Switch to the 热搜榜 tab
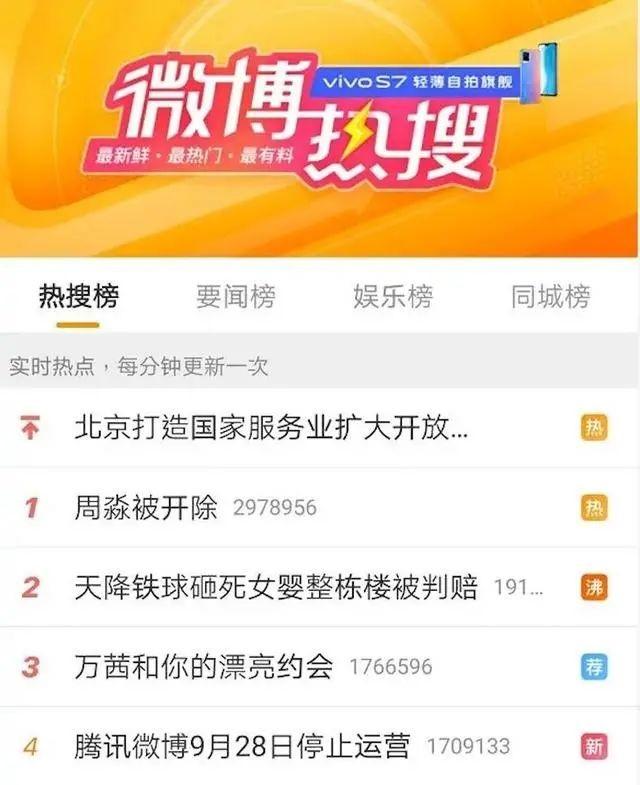640x785 pixels. (x=79, y=297)
